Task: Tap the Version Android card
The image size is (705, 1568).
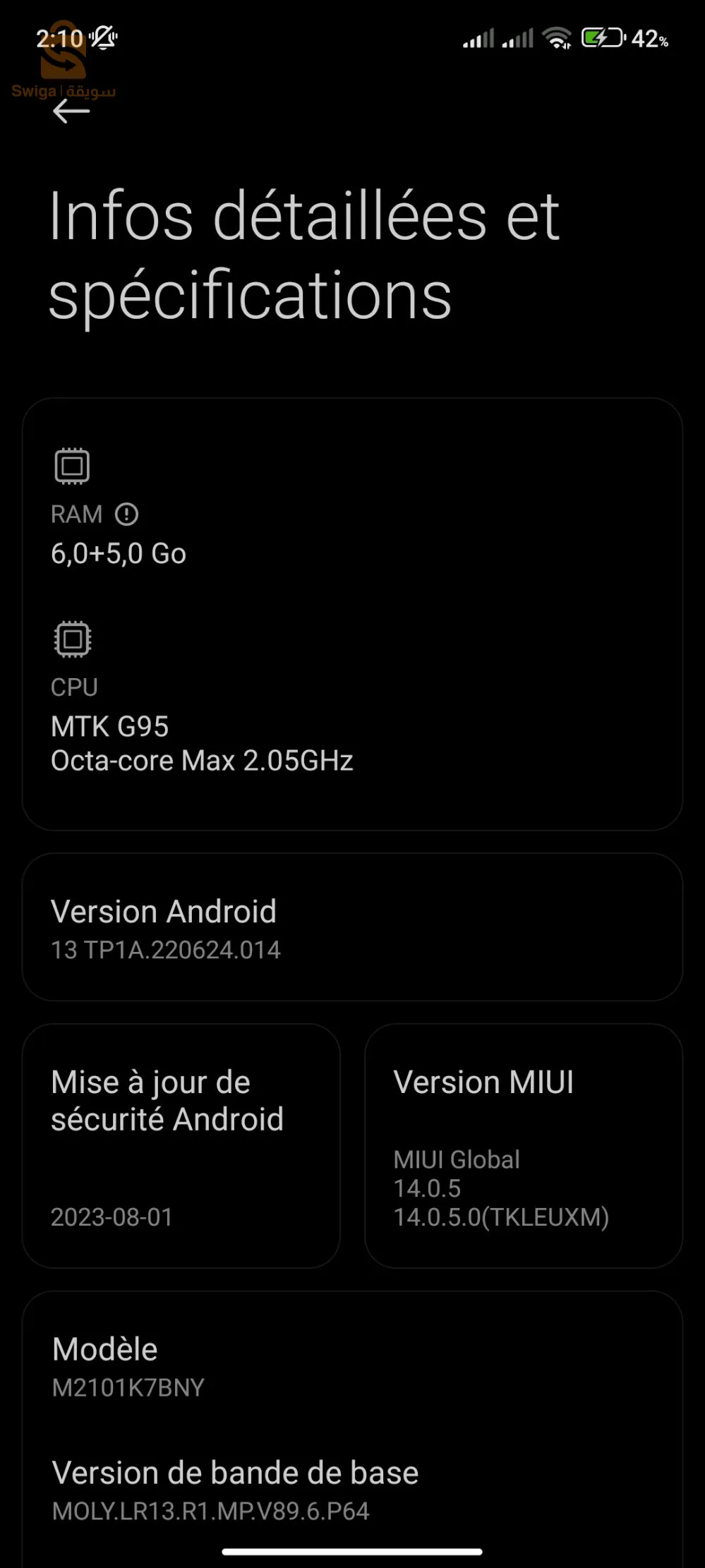Action: 352,927
